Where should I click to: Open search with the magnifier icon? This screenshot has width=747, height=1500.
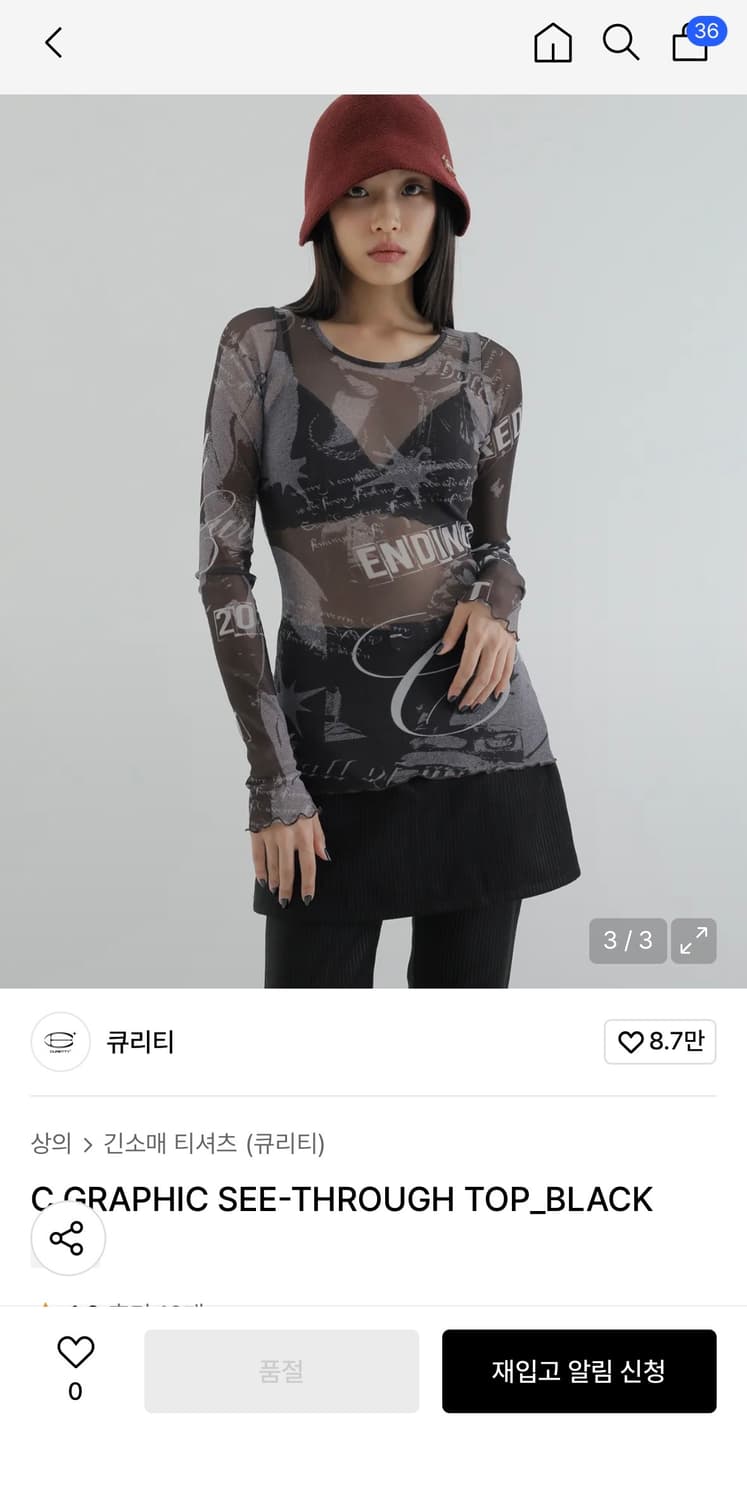click(x=622, y=43)
